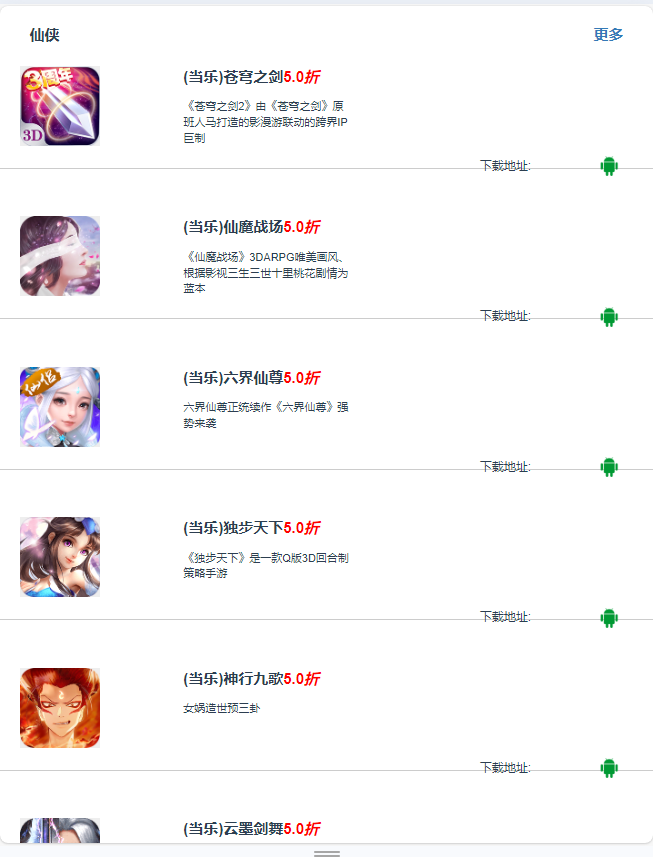Open the (当乐)云墨剑舞 game title

(251, 829)
